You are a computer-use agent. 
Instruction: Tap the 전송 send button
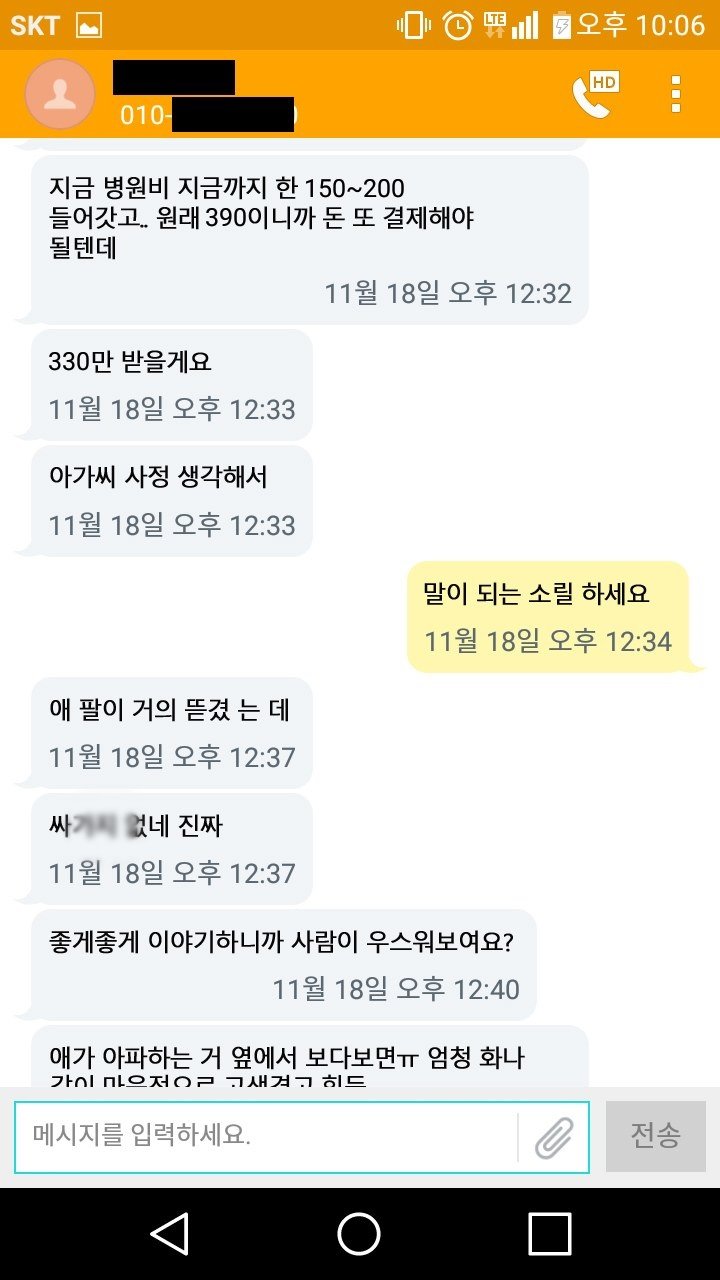[x=655, y=1136]
